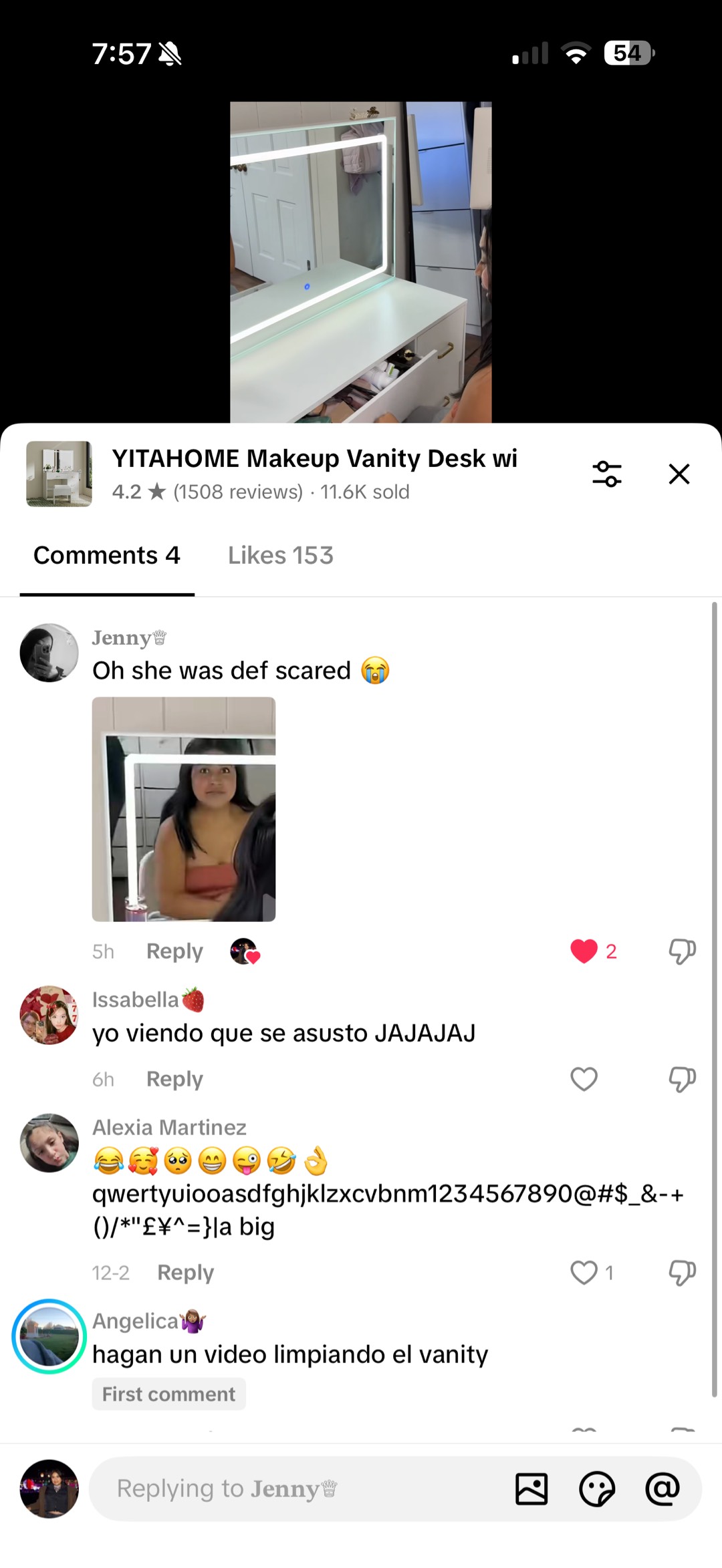Viewport: 722px width, 1568px height.
Task: Dislike Issabella's comment
Action: 682,1079
